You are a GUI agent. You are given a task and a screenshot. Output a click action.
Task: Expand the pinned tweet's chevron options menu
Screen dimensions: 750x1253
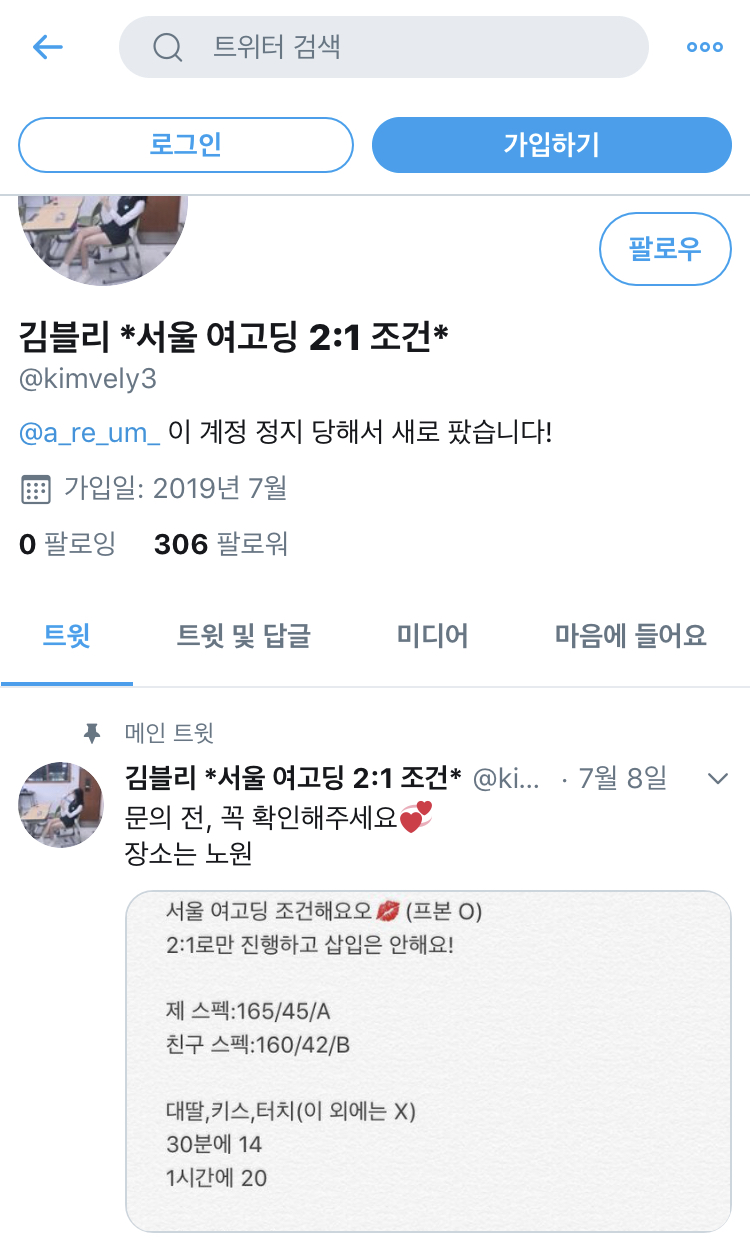(x=718, y=778)
